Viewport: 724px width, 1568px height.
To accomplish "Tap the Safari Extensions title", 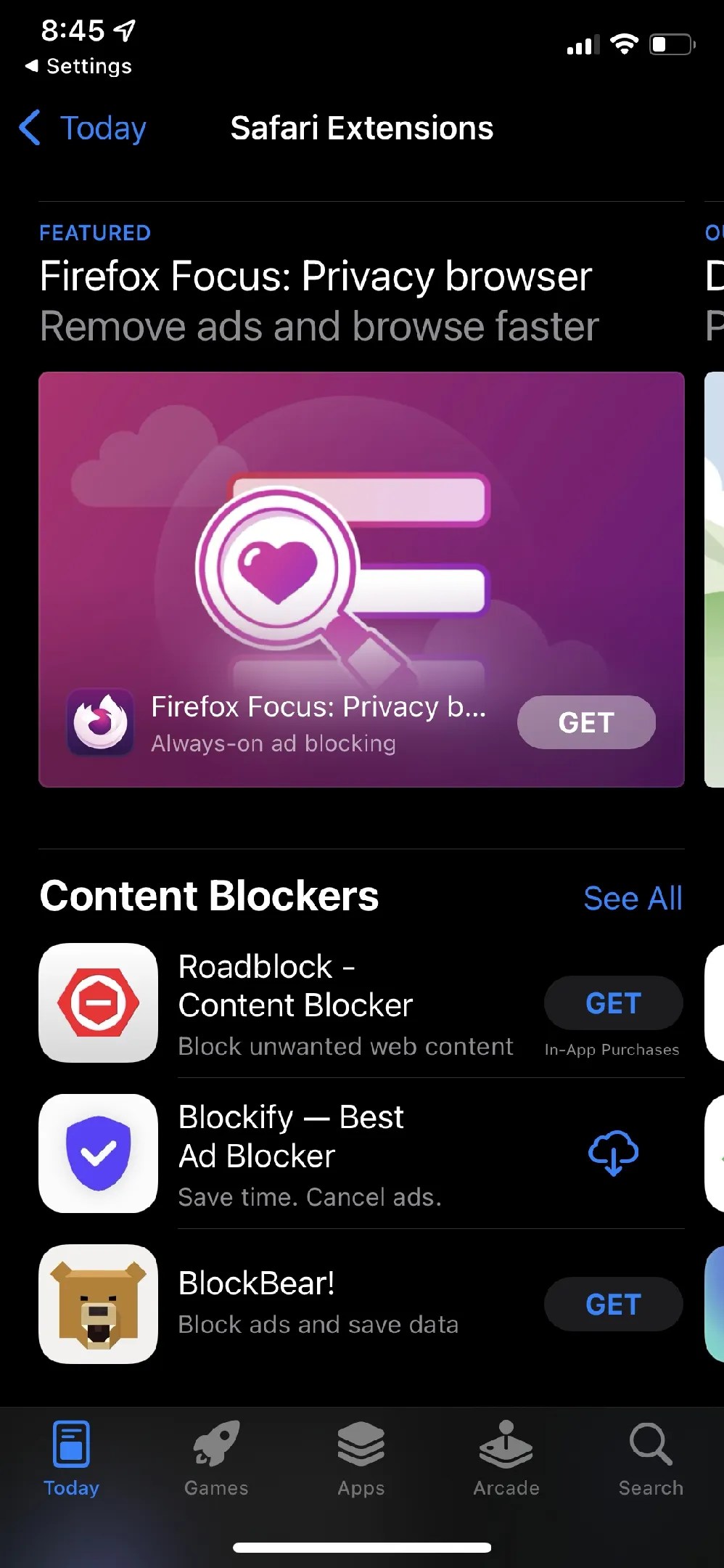I will [361, 128].
